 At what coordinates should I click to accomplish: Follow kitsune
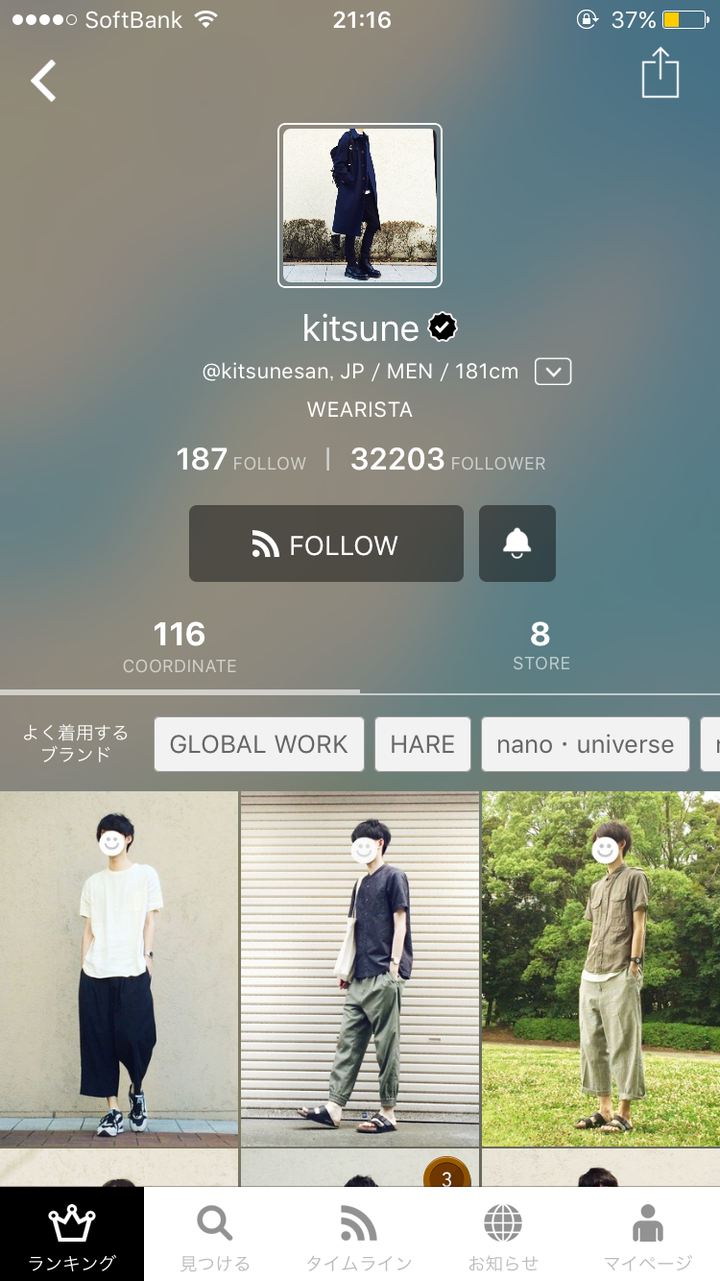[x=326, y=544]
